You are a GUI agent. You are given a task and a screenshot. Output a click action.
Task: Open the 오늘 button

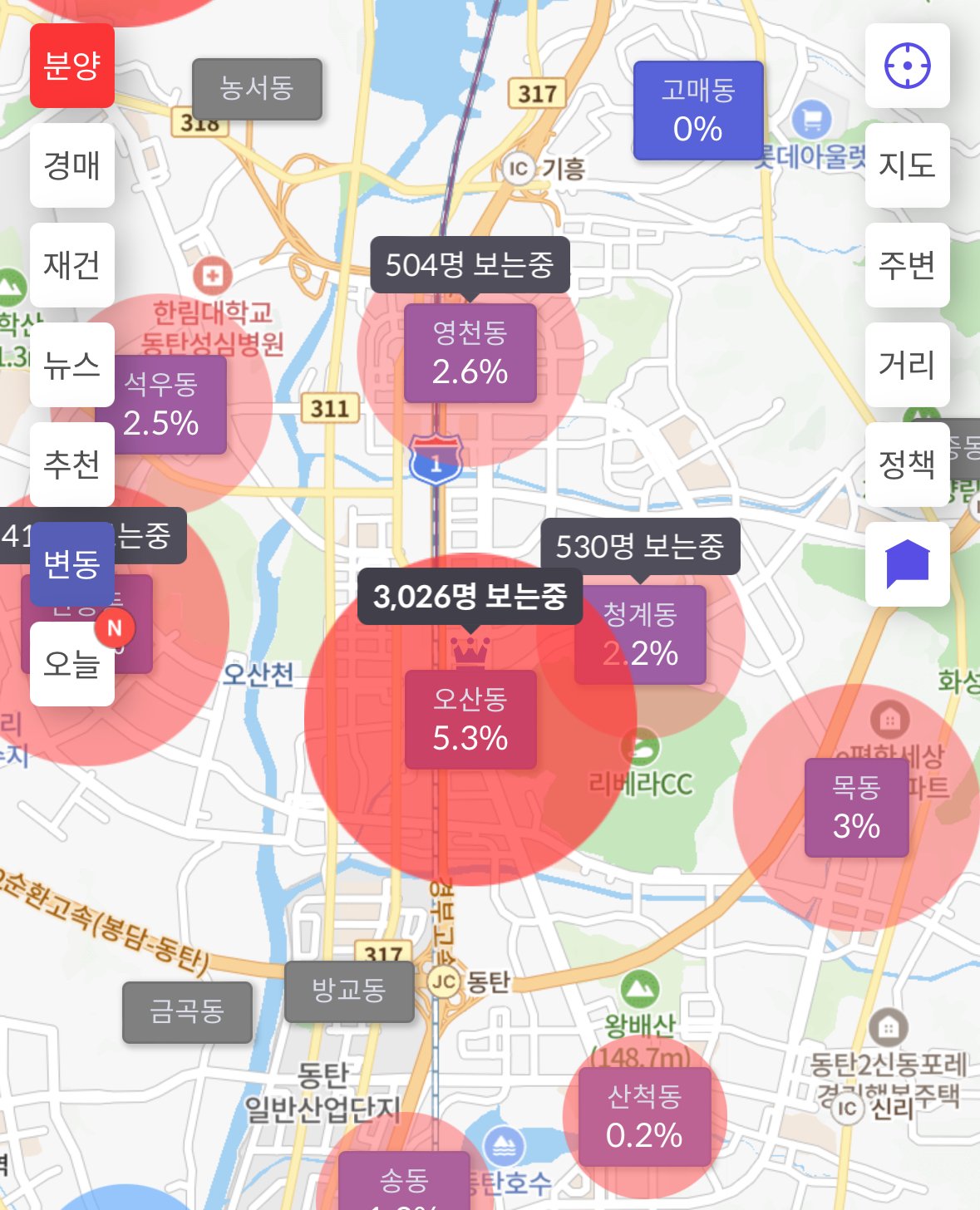pyautogui.click(x=72, y=664)
